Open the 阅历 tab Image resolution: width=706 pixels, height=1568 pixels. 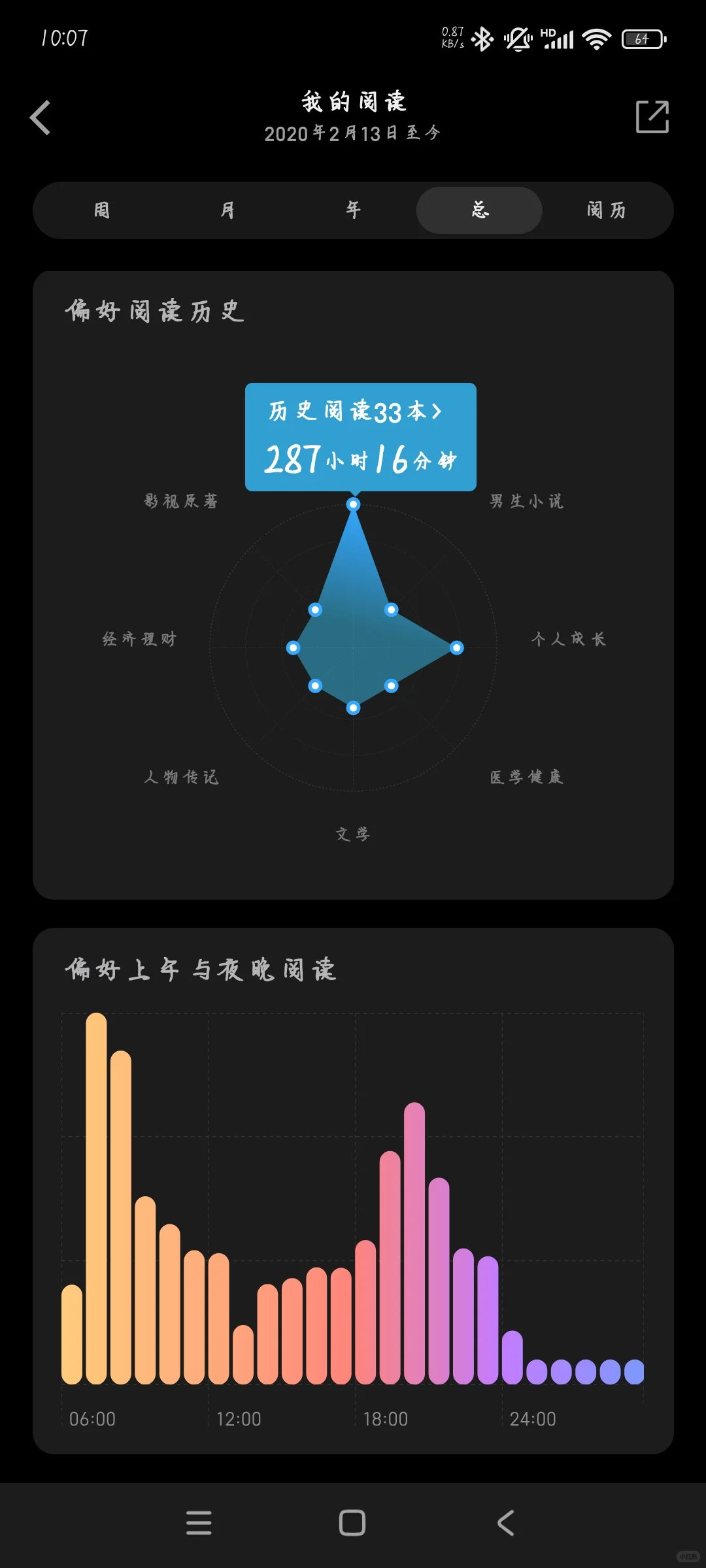605,210
